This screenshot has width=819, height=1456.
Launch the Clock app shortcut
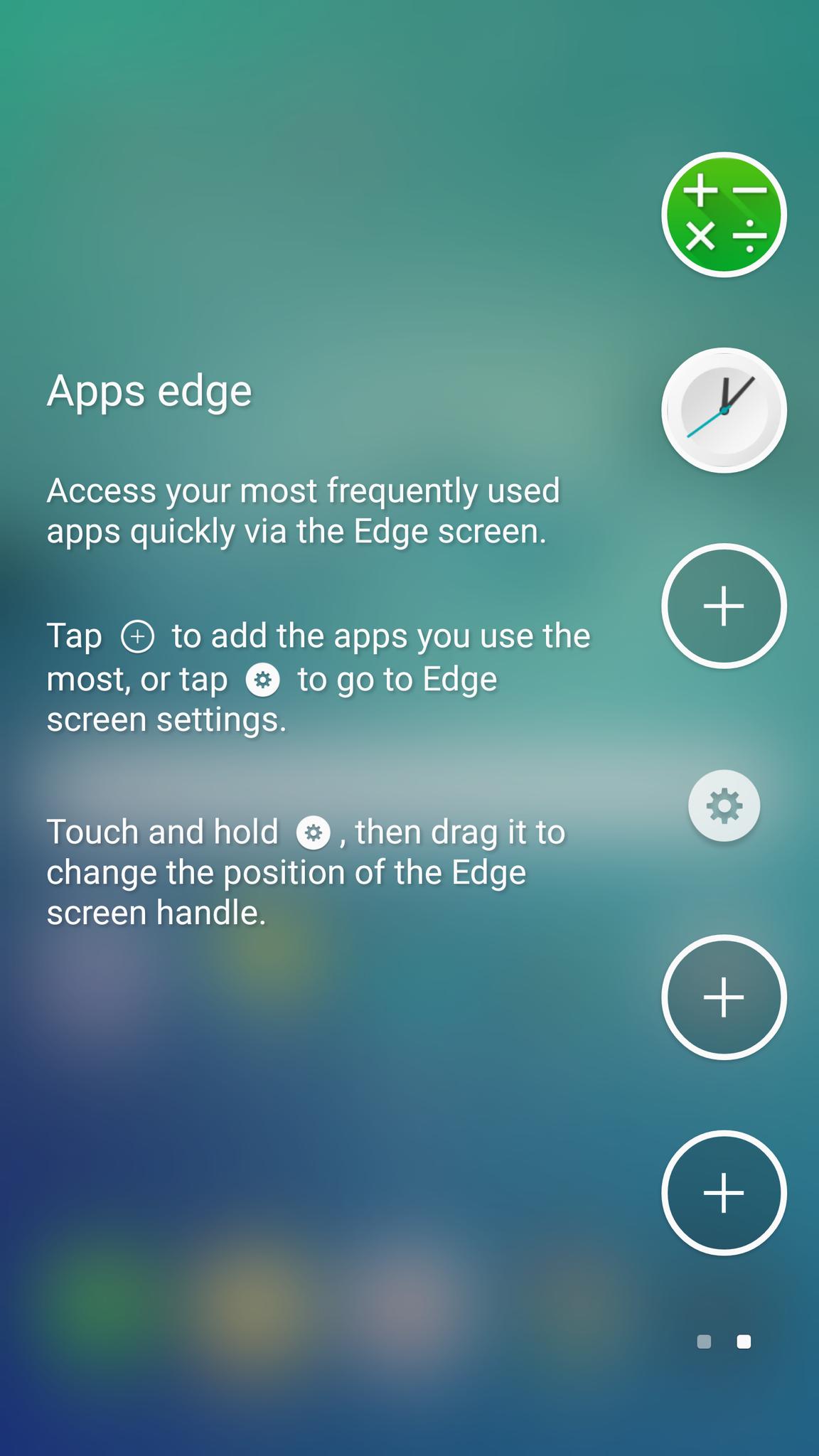click(724, 410)
